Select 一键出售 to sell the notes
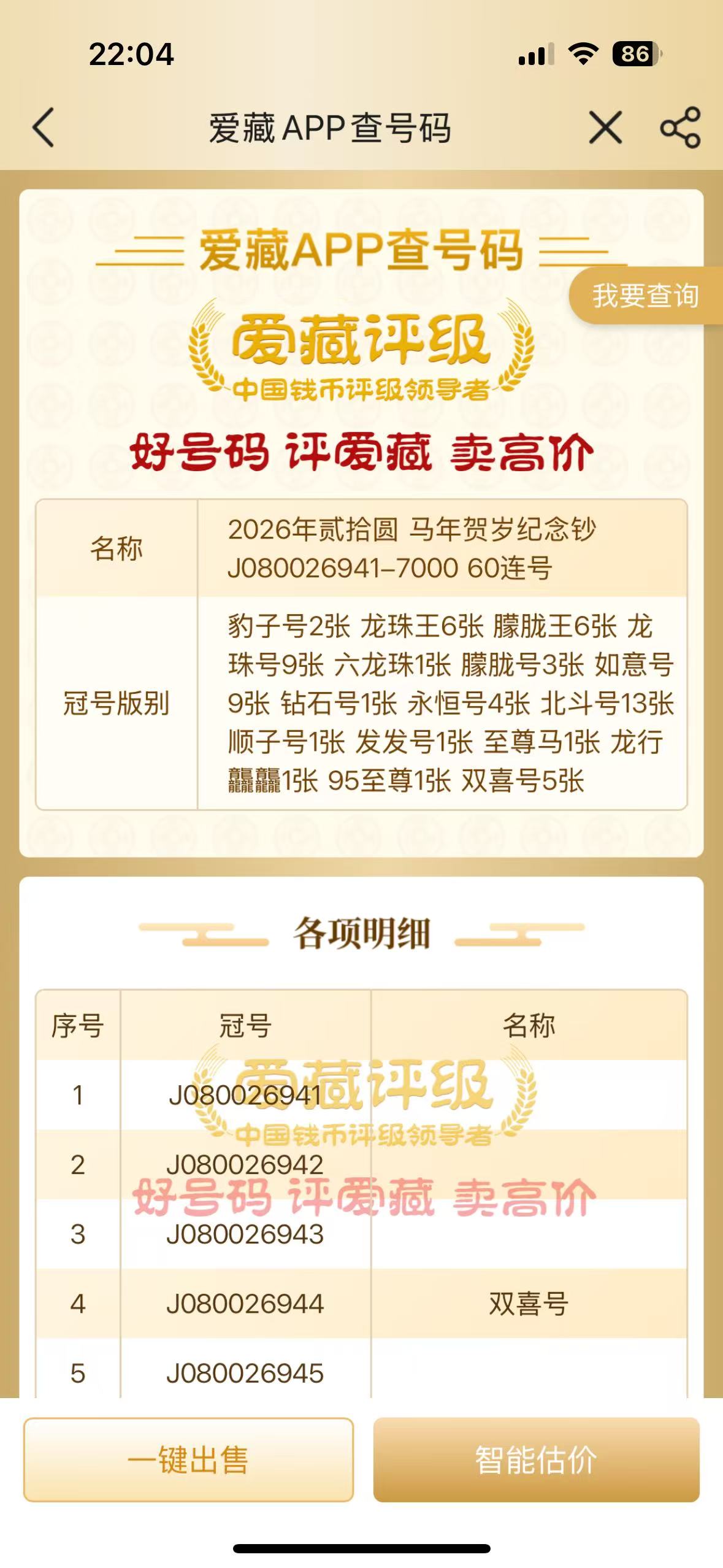The width and height of the screenshot is (723, 1568). [x=188, y=1459]
